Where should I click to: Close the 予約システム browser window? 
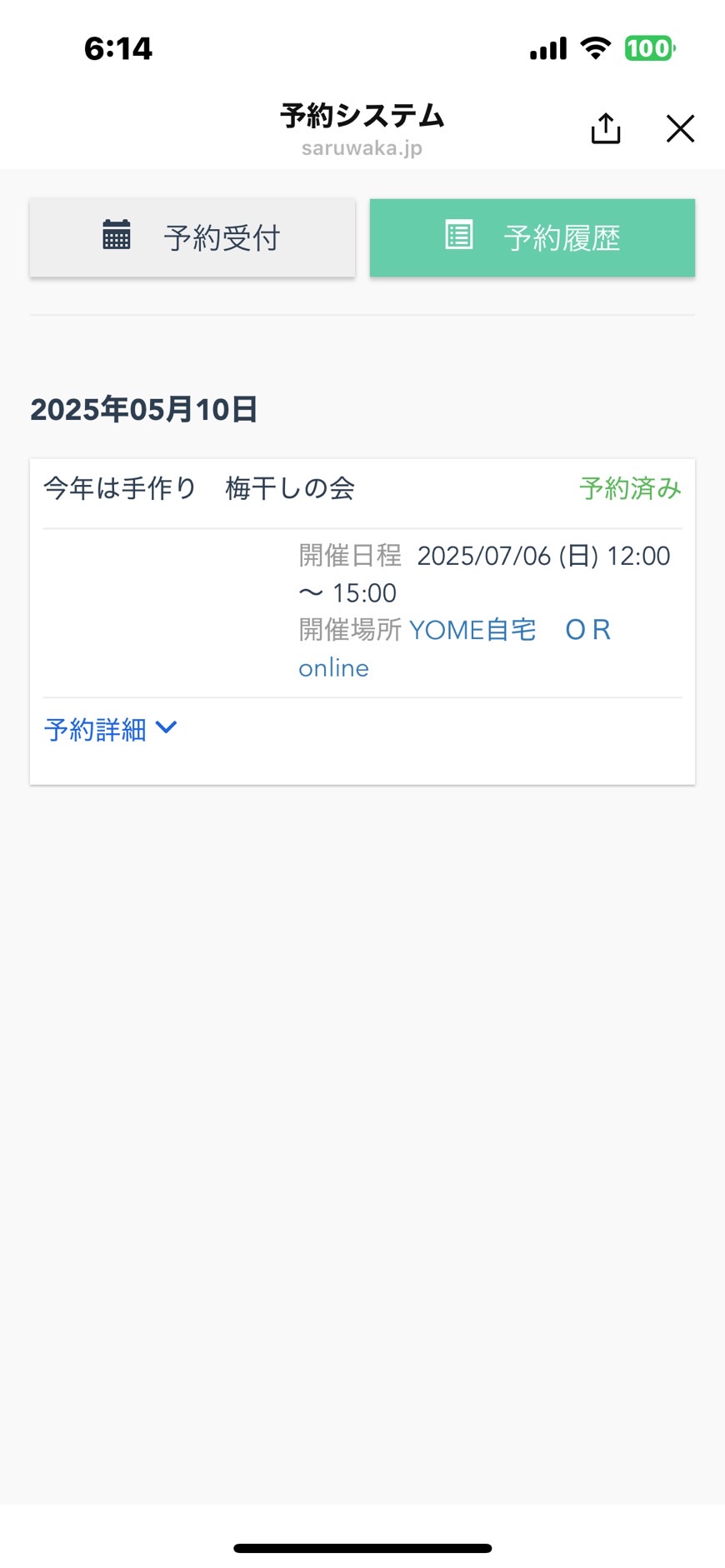[680, 129]
